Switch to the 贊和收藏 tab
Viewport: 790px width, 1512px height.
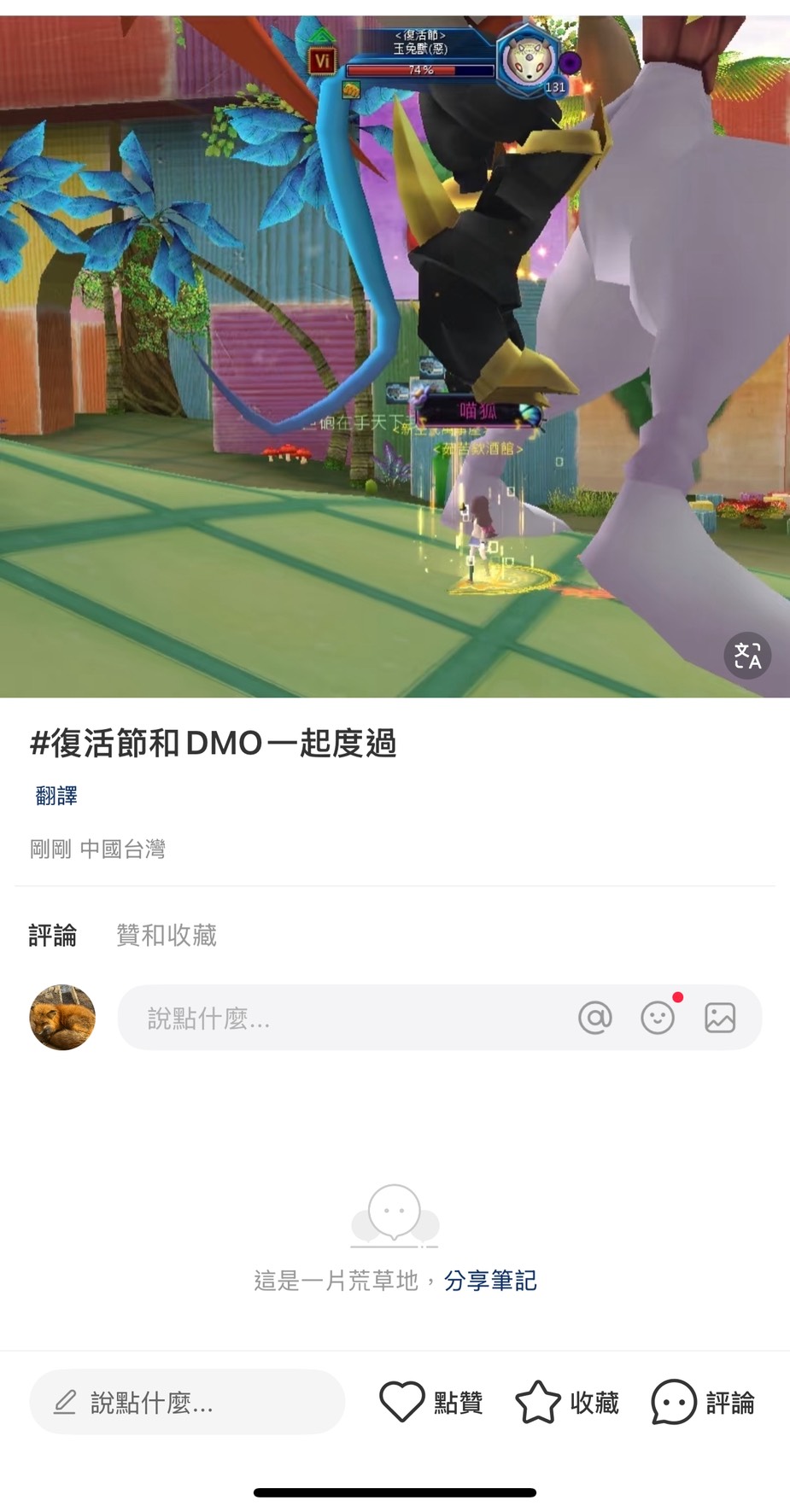(x=167, y=936)
